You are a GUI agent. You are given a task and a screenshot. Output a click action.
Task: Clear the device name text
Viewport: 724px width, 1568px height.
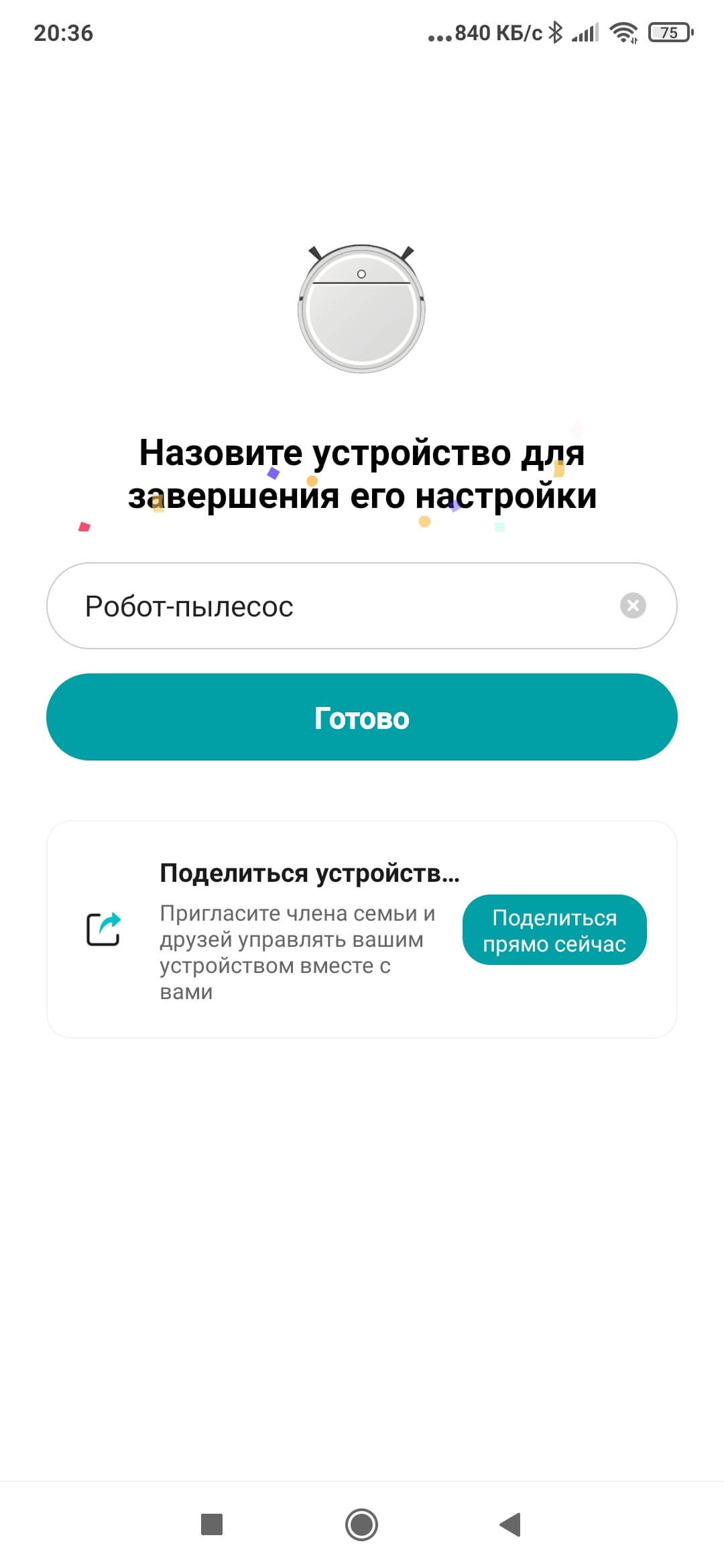[633, 606]
